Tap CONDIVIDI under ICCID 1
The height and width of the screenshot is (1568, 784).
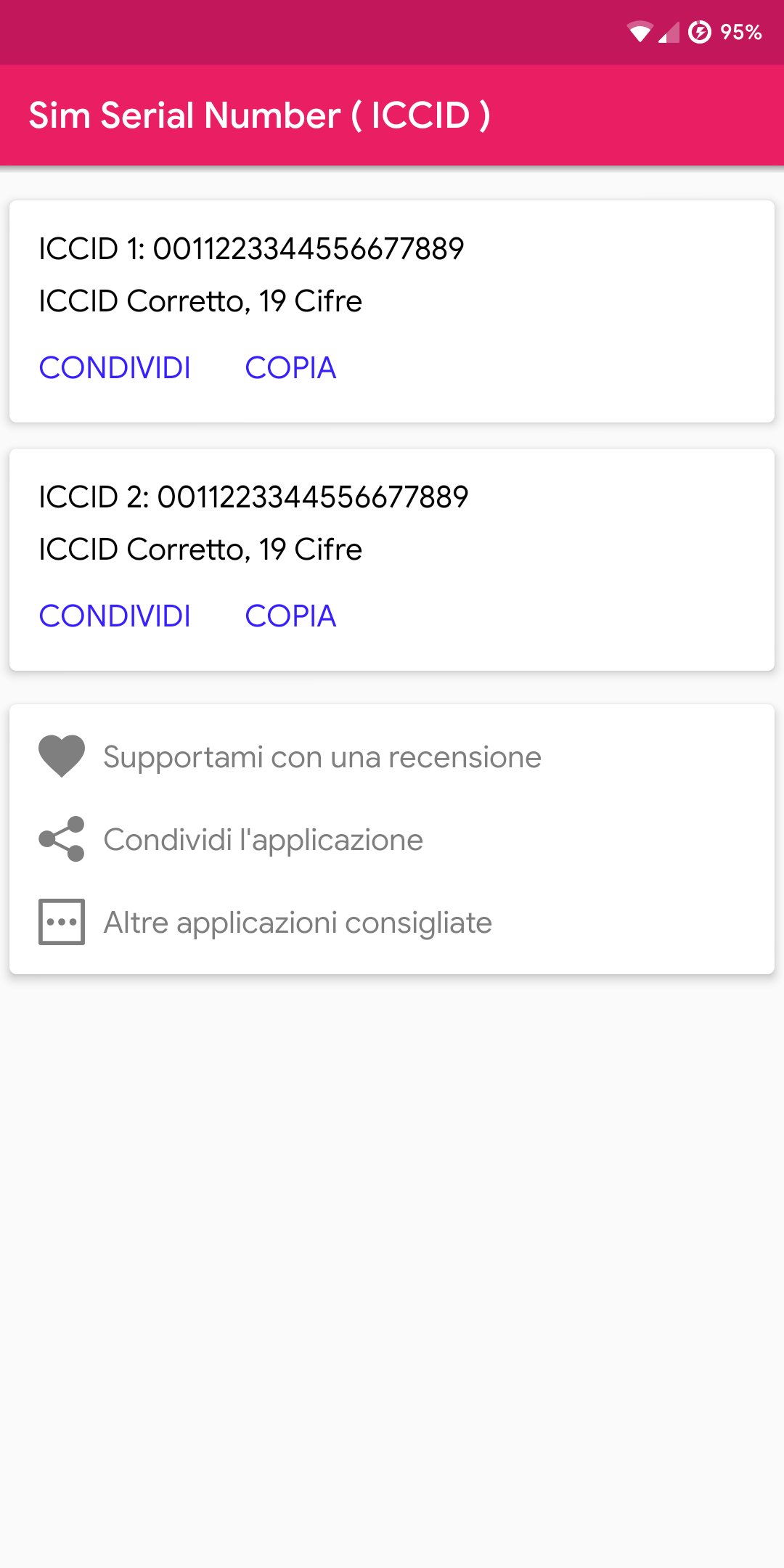(115, 368)
